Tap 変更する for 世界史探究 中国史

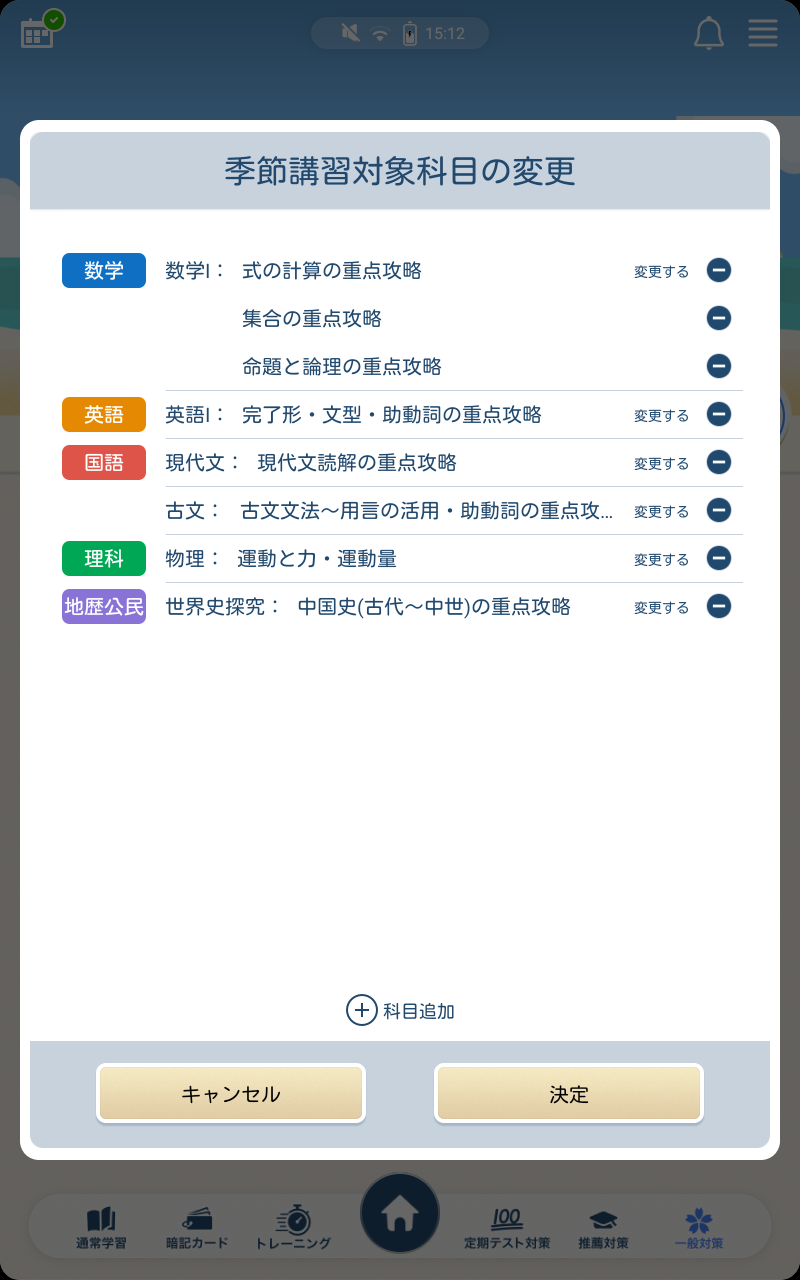point(661,607)
